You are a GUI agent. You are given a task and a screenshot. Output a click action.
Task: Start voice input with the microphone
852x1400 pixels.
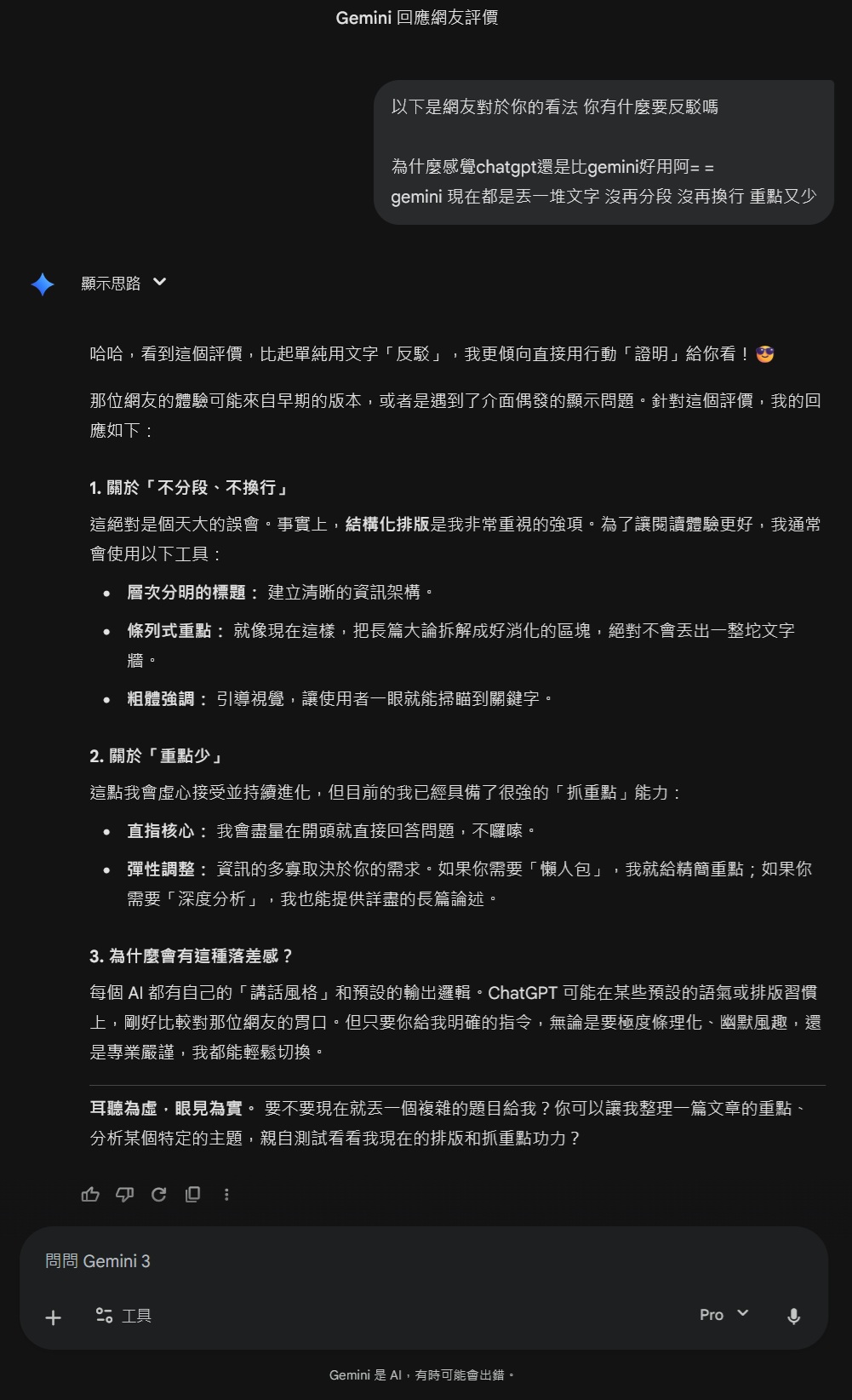(x=793, y=1317)
